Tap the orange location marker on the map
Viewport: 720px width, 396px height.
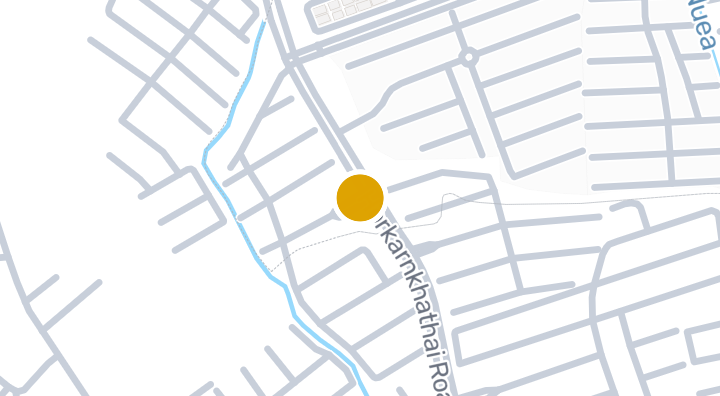360,198
